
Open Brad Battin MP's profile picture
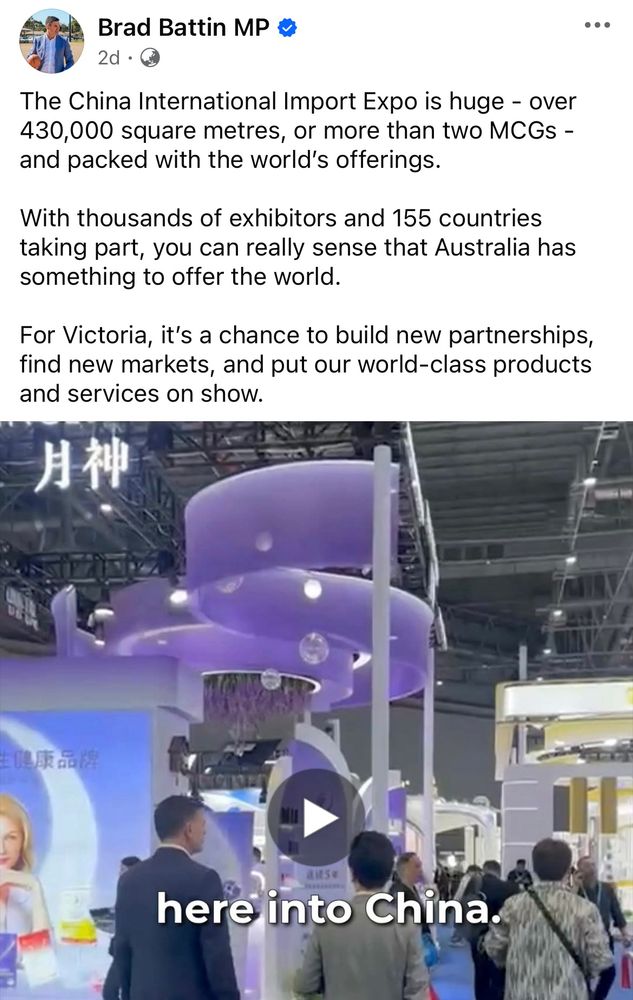(x=51, y=41)
